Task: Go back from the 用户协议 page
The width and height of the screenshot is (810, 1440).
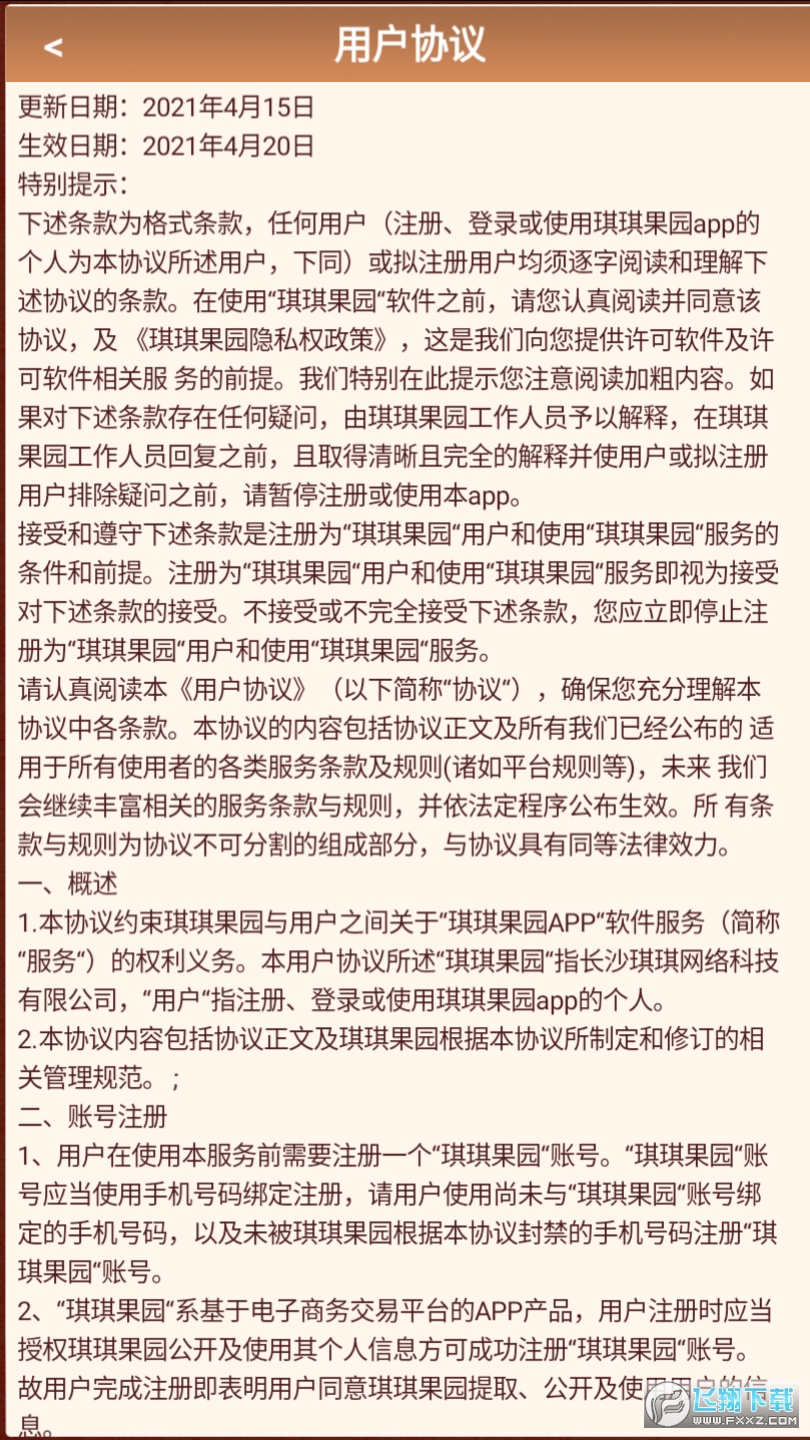Action: [53, 46]
